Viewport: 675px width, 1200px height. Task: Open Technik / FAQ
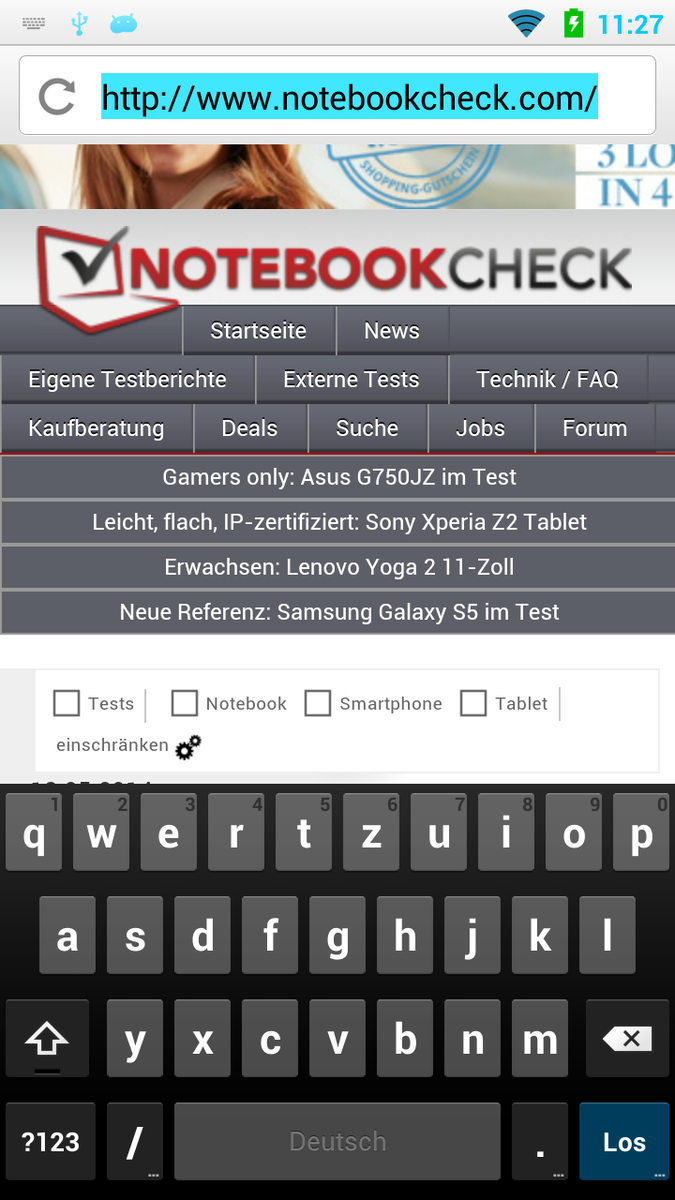[x=548, y=380]
